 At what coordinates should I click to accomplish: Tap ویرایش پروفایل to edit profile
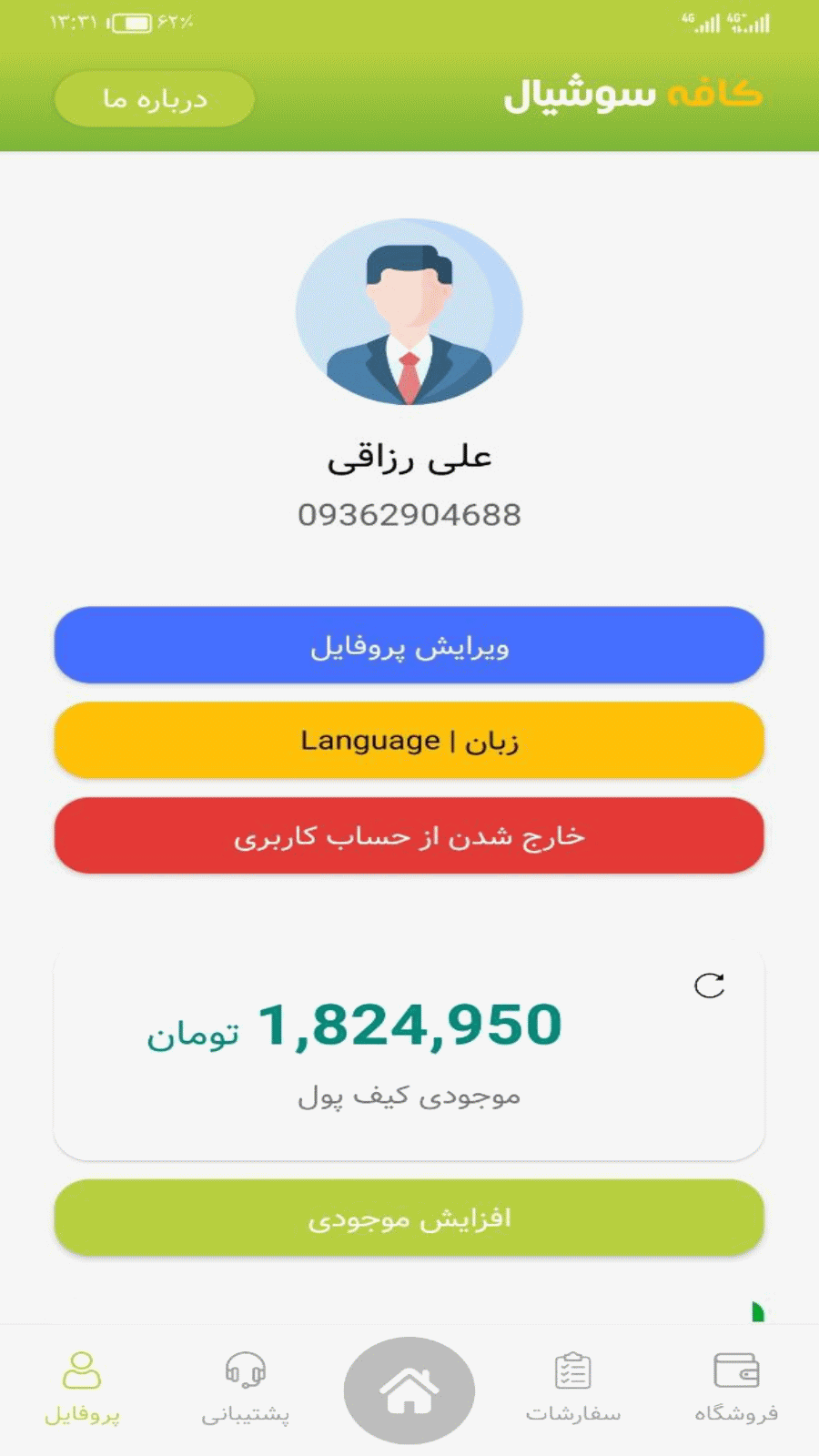coord(409,645)
